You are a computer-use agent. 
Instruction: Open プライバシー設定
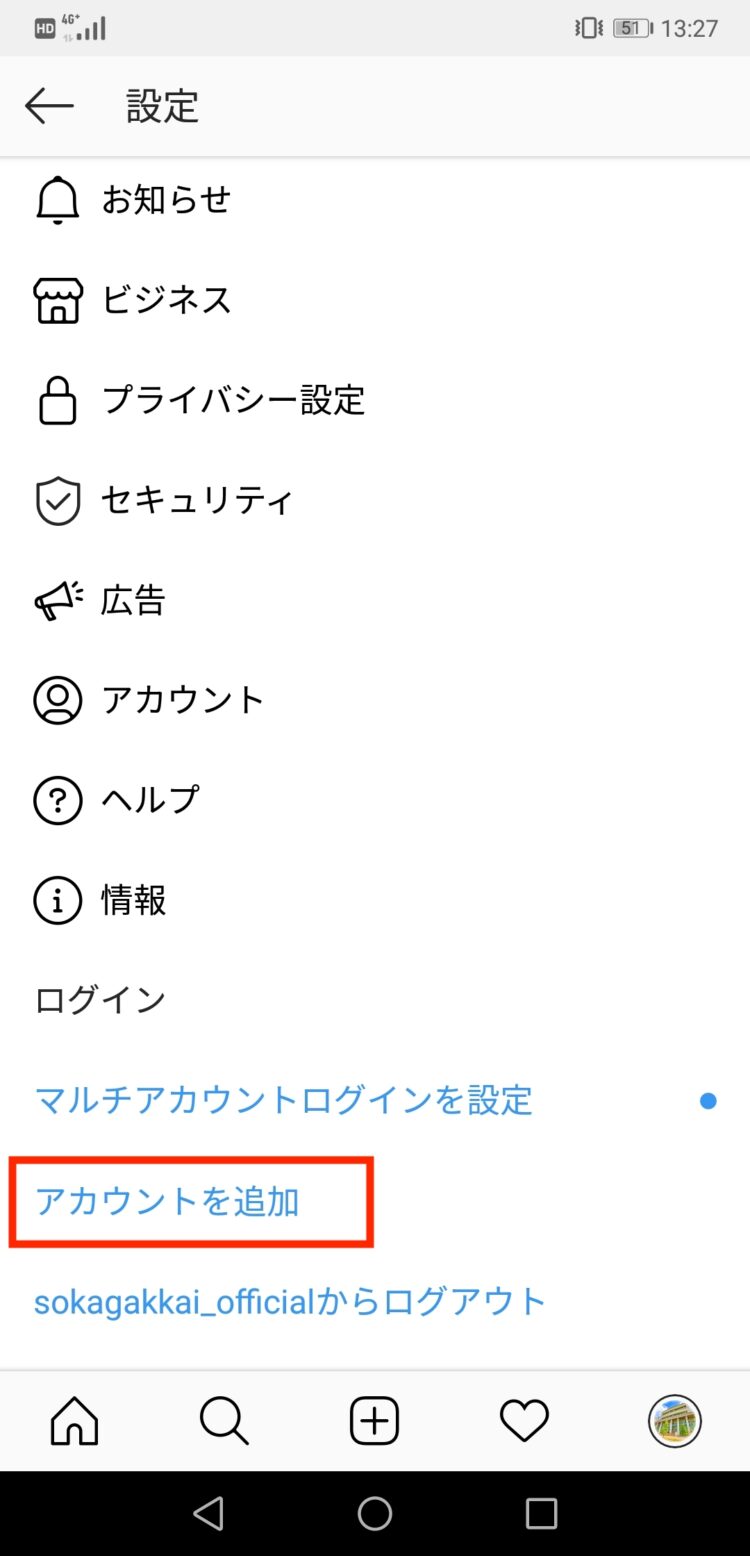[233, 400]
